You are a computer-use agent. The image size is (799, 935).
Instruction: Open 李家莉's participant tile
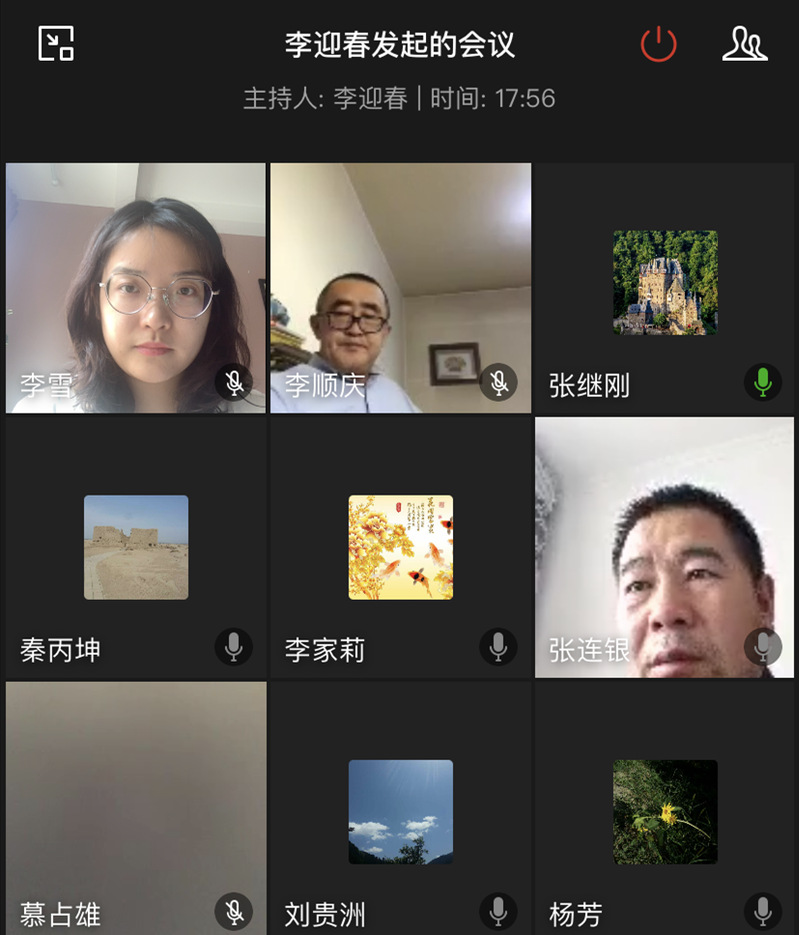pyautogui.click(x=400, y=548)
